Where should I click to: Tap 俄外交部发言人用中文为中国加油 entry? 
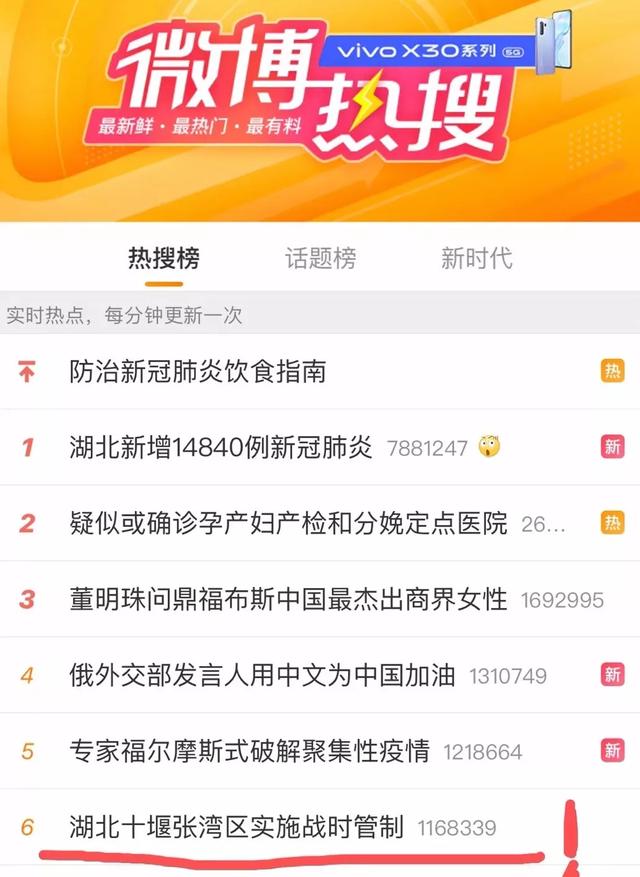tap(263, 675)
